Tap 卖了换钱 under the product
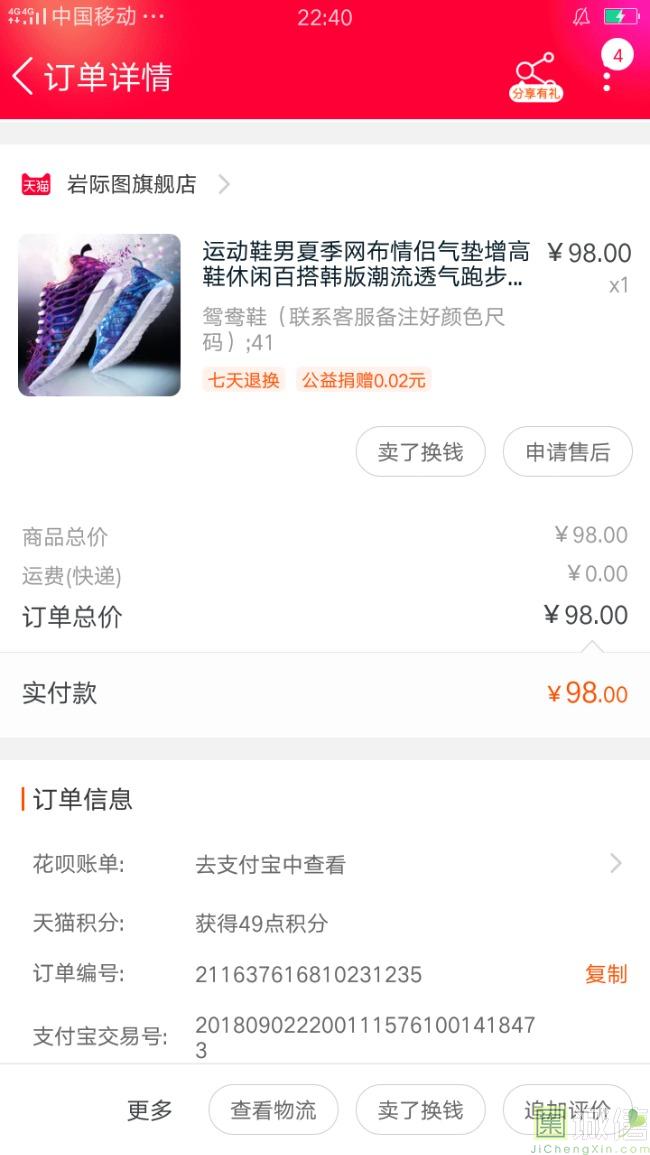Screen dimensions: 650x1155 (420, 452)
